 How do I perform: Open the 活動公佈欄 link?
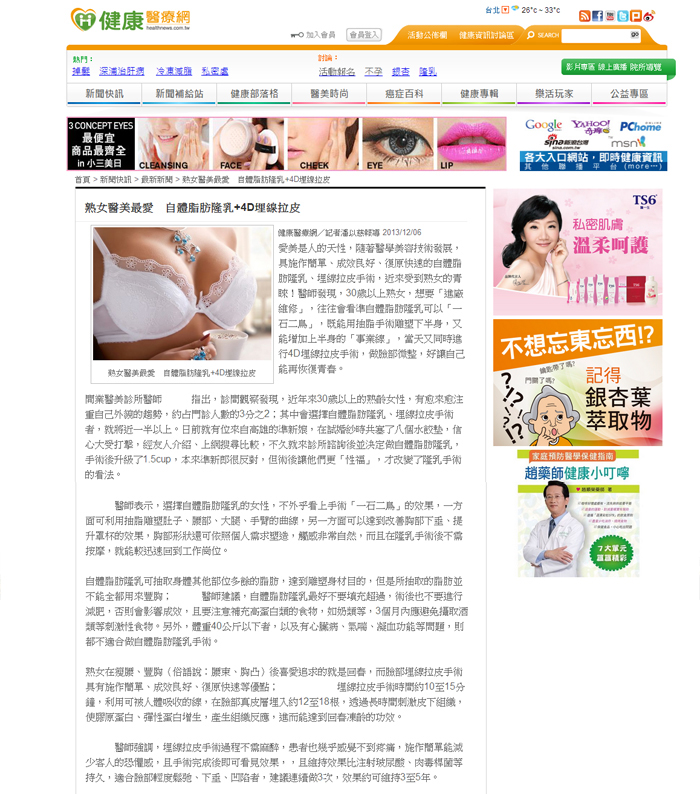coord(426,35)
